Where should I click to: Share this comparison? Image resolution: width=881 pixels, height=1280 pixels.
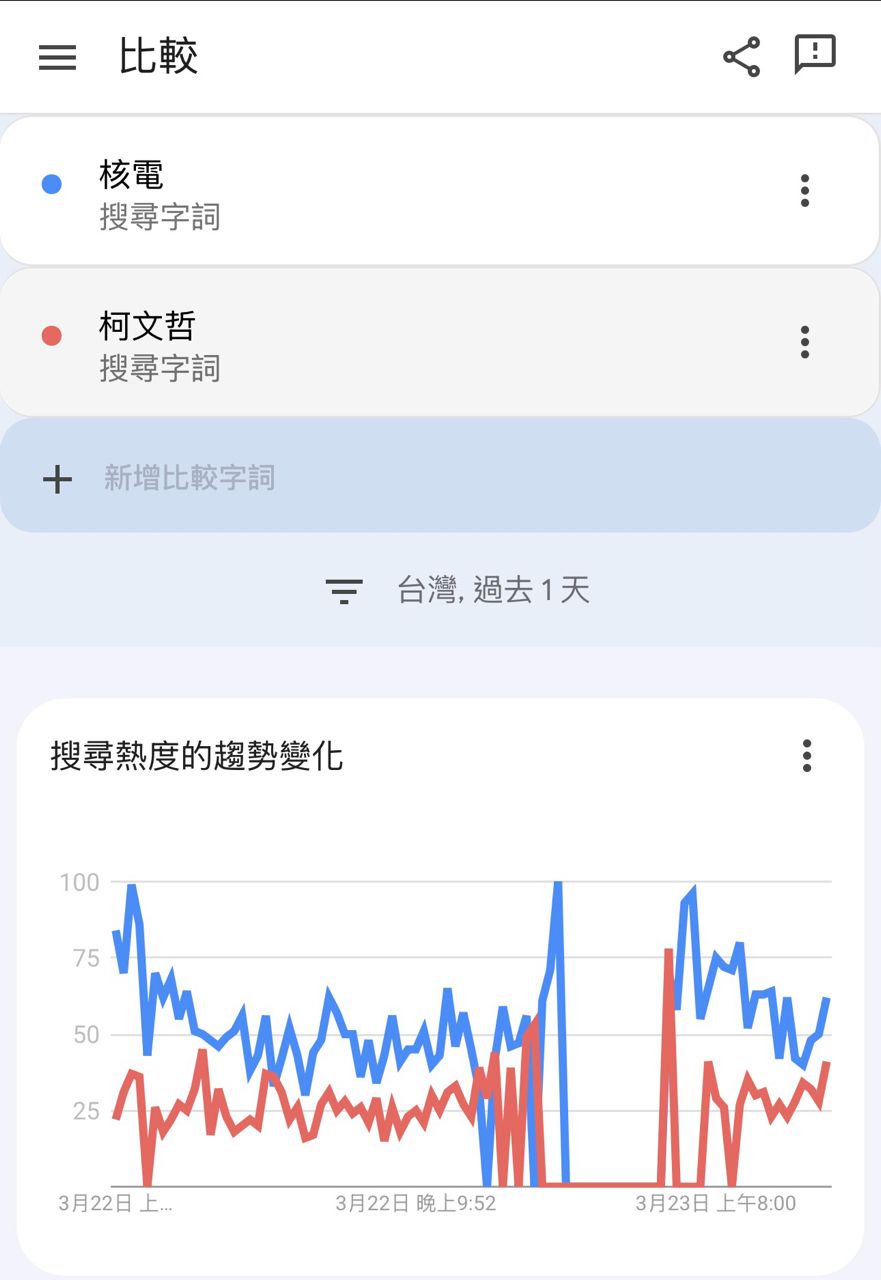tap(741, 57)
